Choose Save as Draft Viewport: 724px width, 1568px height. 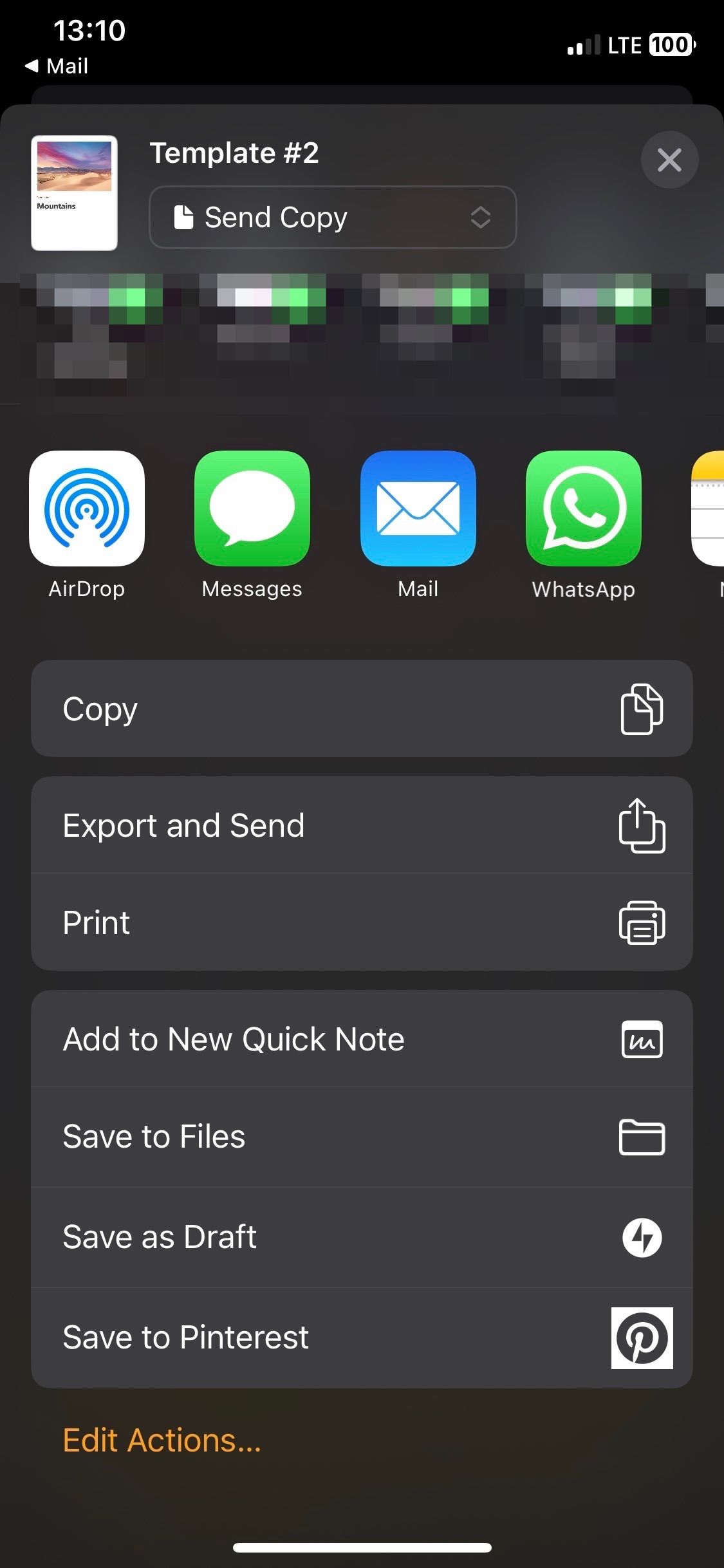click(x=362, y=1237)
